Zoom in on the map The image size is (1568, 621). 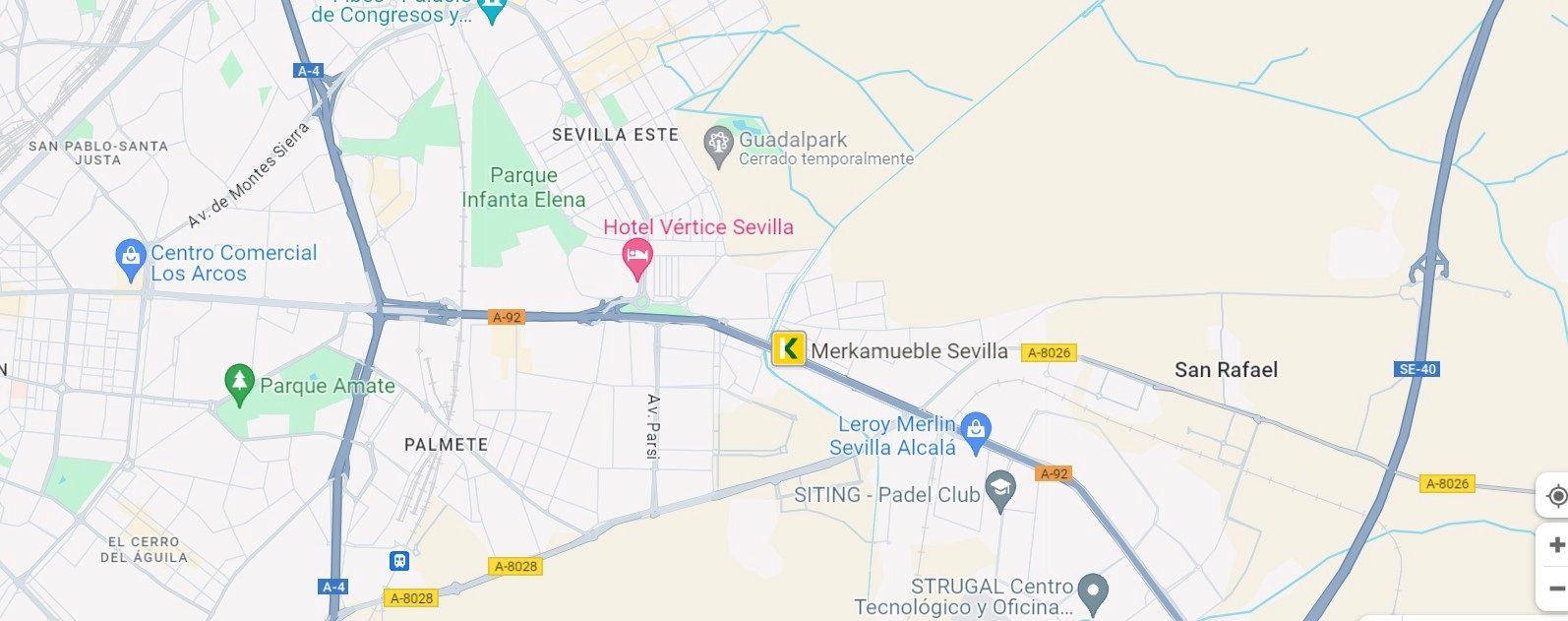(1555, 544)
